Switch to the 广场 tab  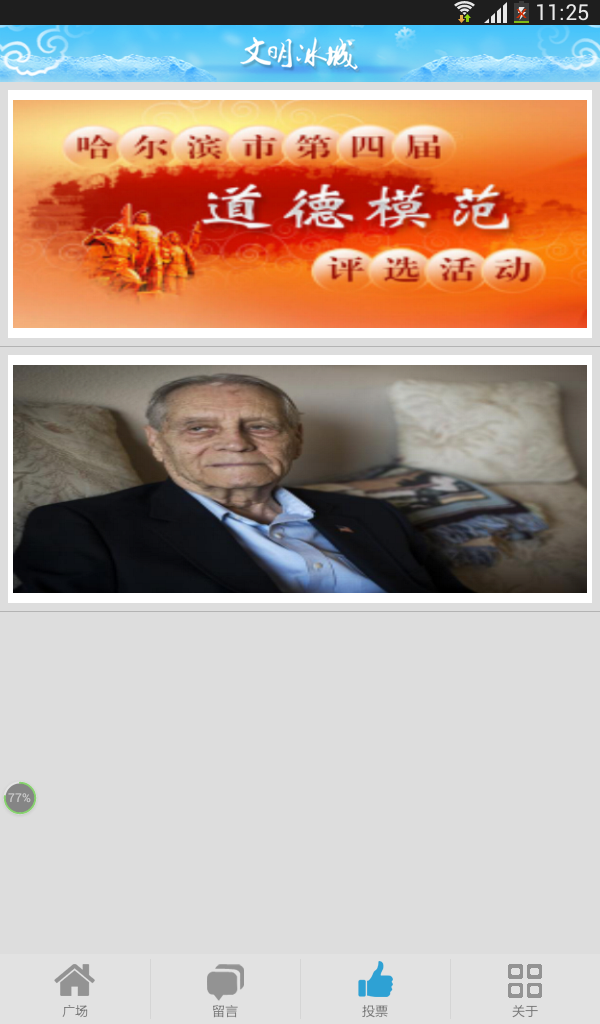[x=75, y=989]
